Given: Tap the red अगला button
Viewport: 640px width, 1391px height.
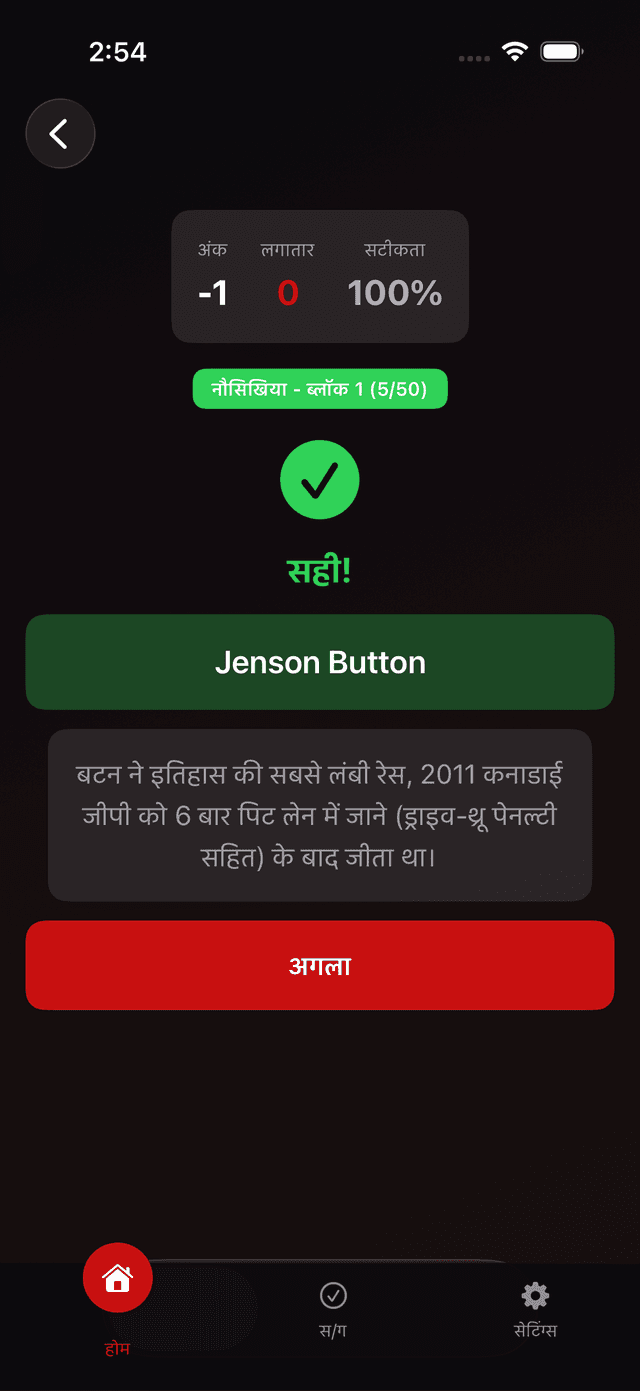Looking at the screenshot, I should [320, 966].
